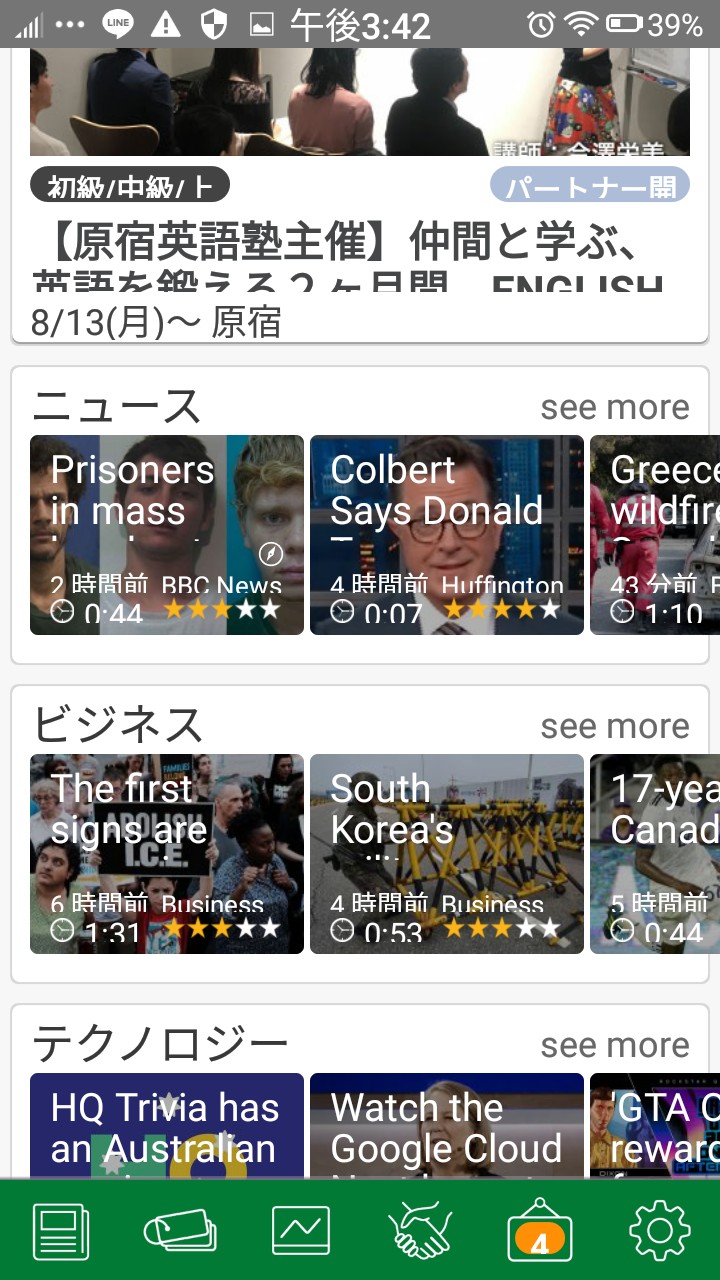Open the 'HQ Trivia has an Australian' video
This screenshot has height=1280, width=720.
tap(167, 1125)
